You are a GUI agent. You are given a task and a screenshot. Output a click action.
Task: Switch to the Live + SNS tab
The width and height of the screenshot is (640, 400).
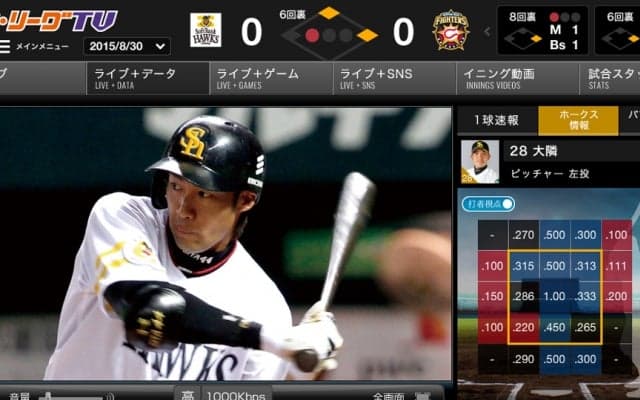(394, 78)
